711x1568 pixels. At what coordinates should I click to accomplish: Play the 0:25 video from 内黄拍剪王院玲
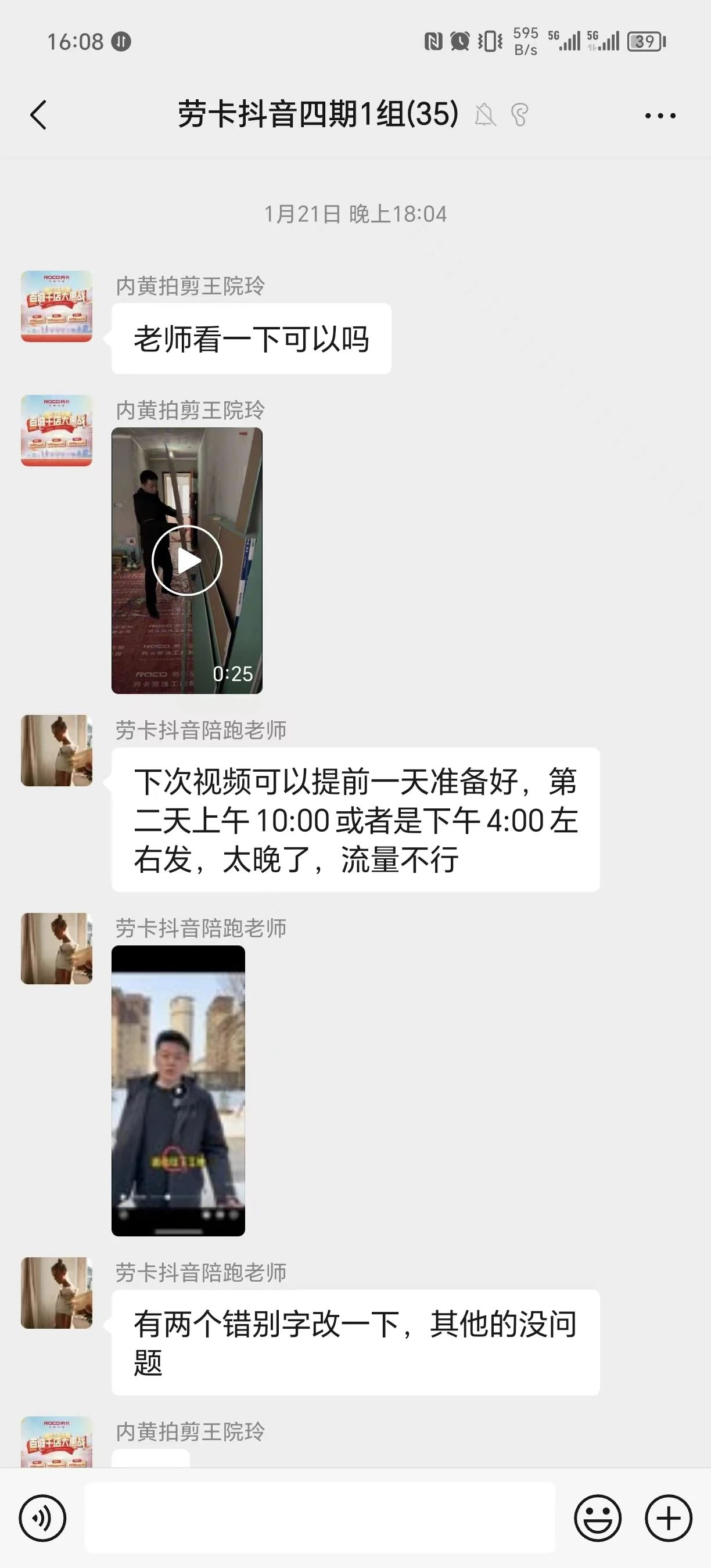tap(187, 560)
